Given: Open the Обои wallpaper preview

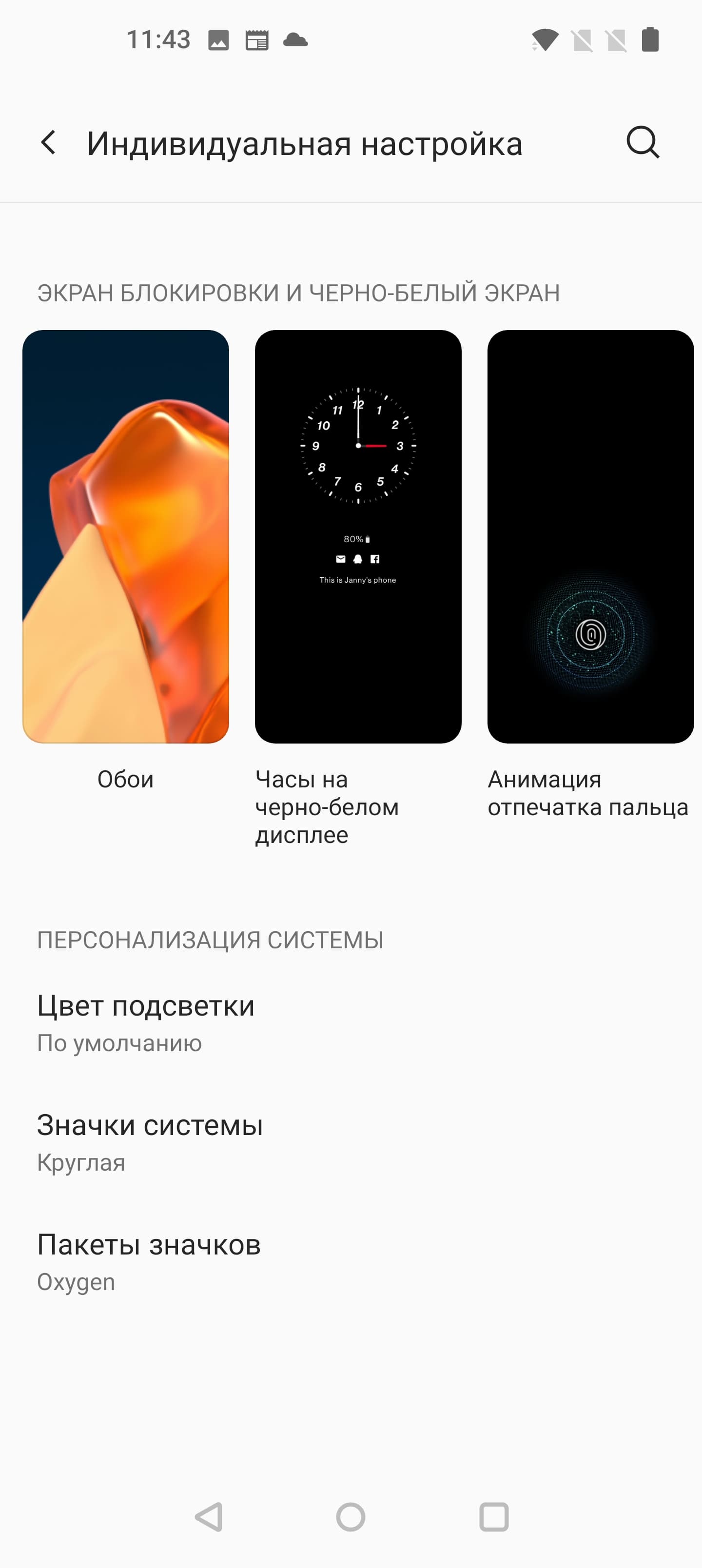Looking at the screenshot, I should [125, 536].
